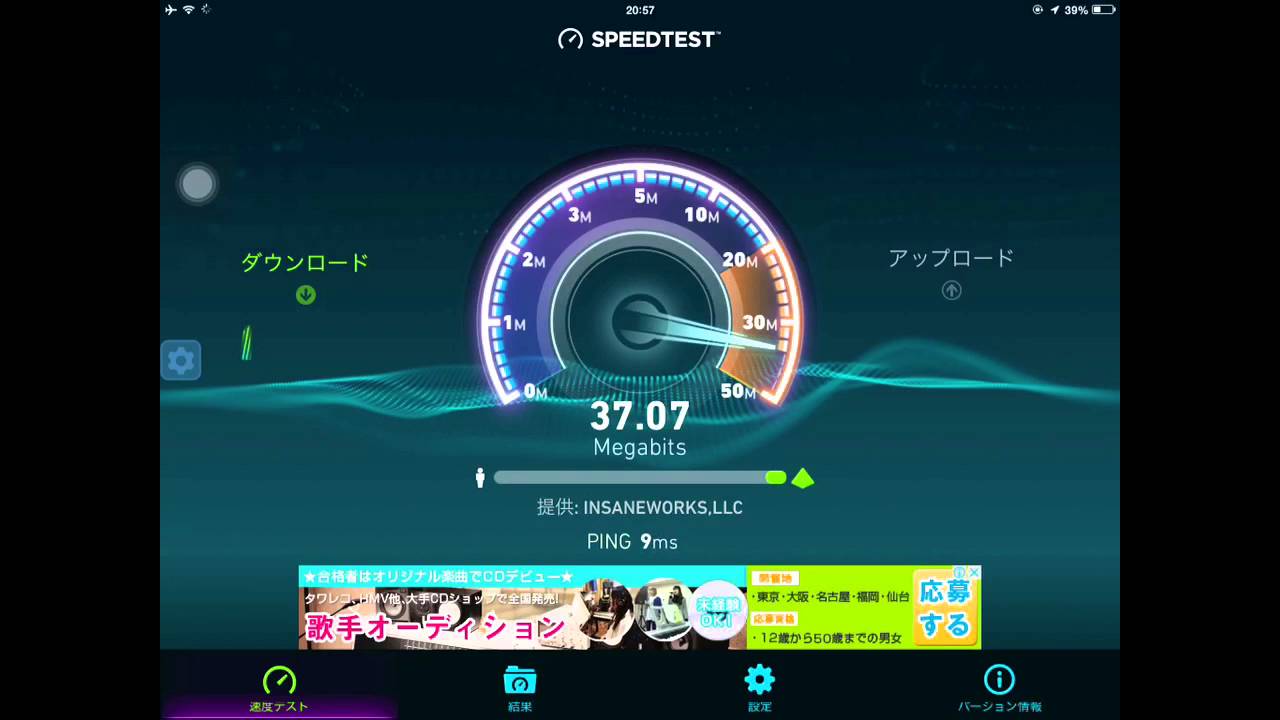Viewport: 1280px width, 720px height.
Task: Switch to the 速度テスト tab
Action: (279, 689)
